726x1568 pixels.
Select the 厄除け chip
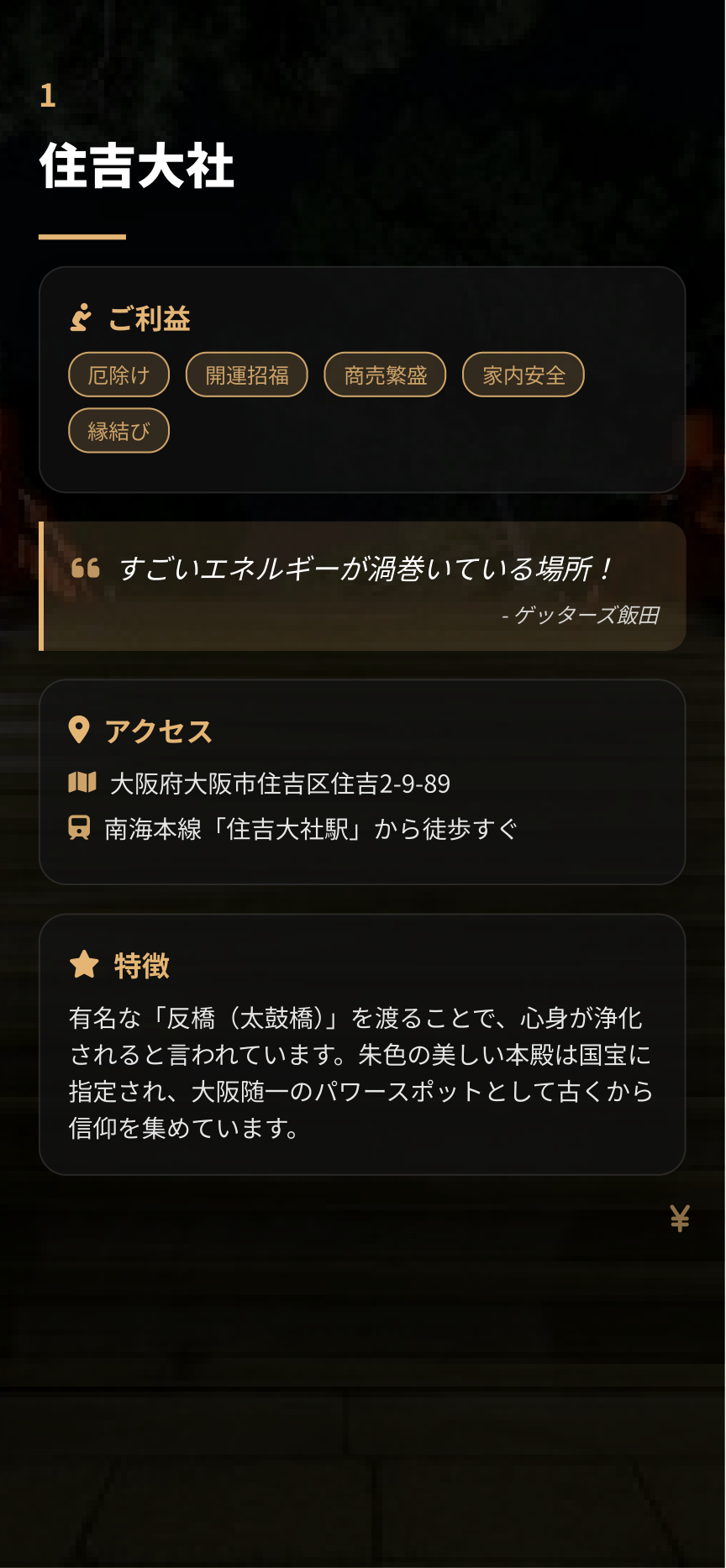[x=118, y=375]
